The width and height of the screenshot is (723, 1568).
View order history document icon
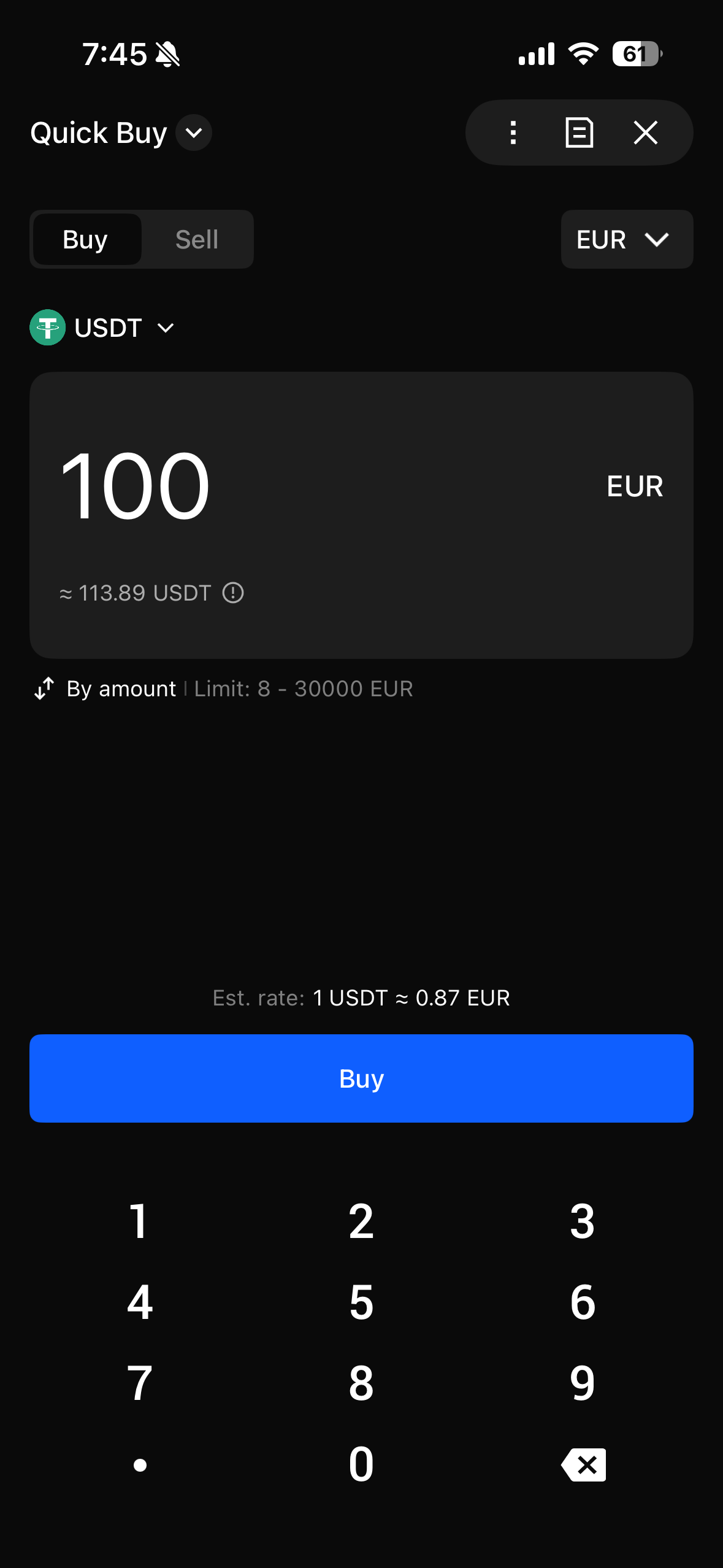(x=579, y=133)
